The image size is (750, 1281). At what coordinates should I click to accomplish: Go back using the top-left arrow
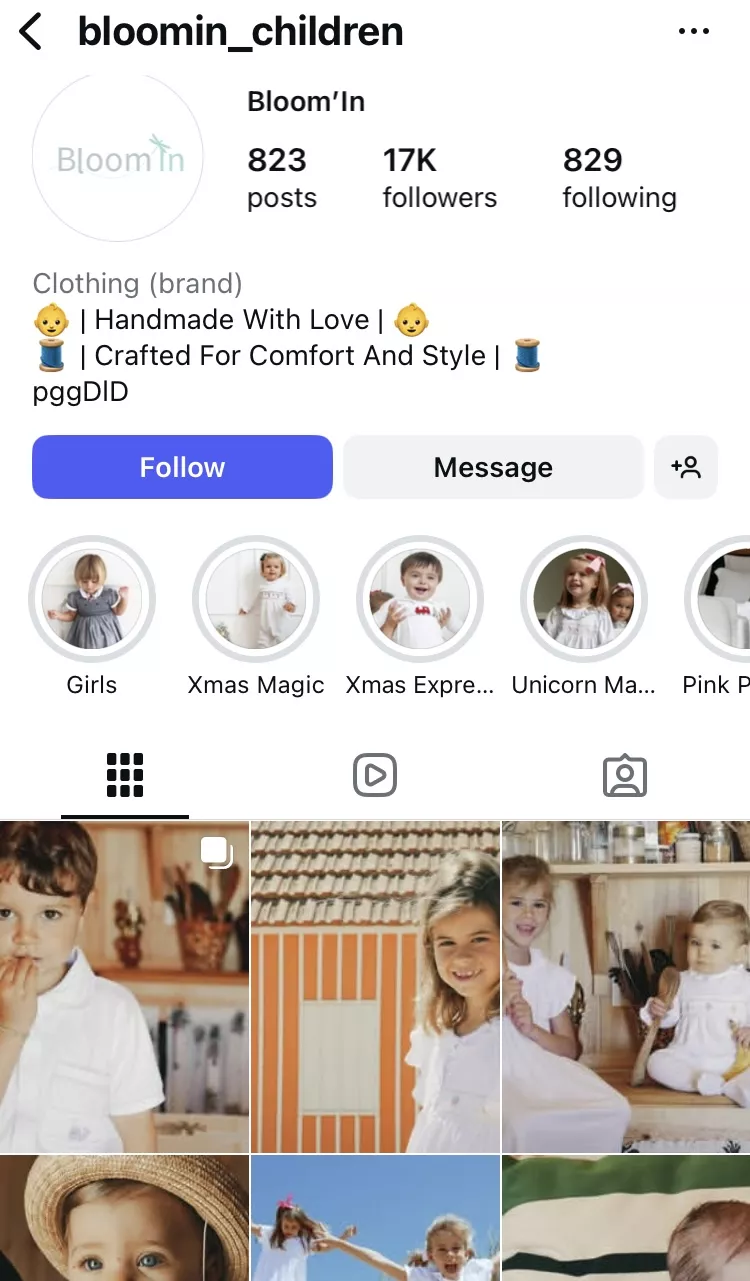pyautogui.click(x=32, y=32)
